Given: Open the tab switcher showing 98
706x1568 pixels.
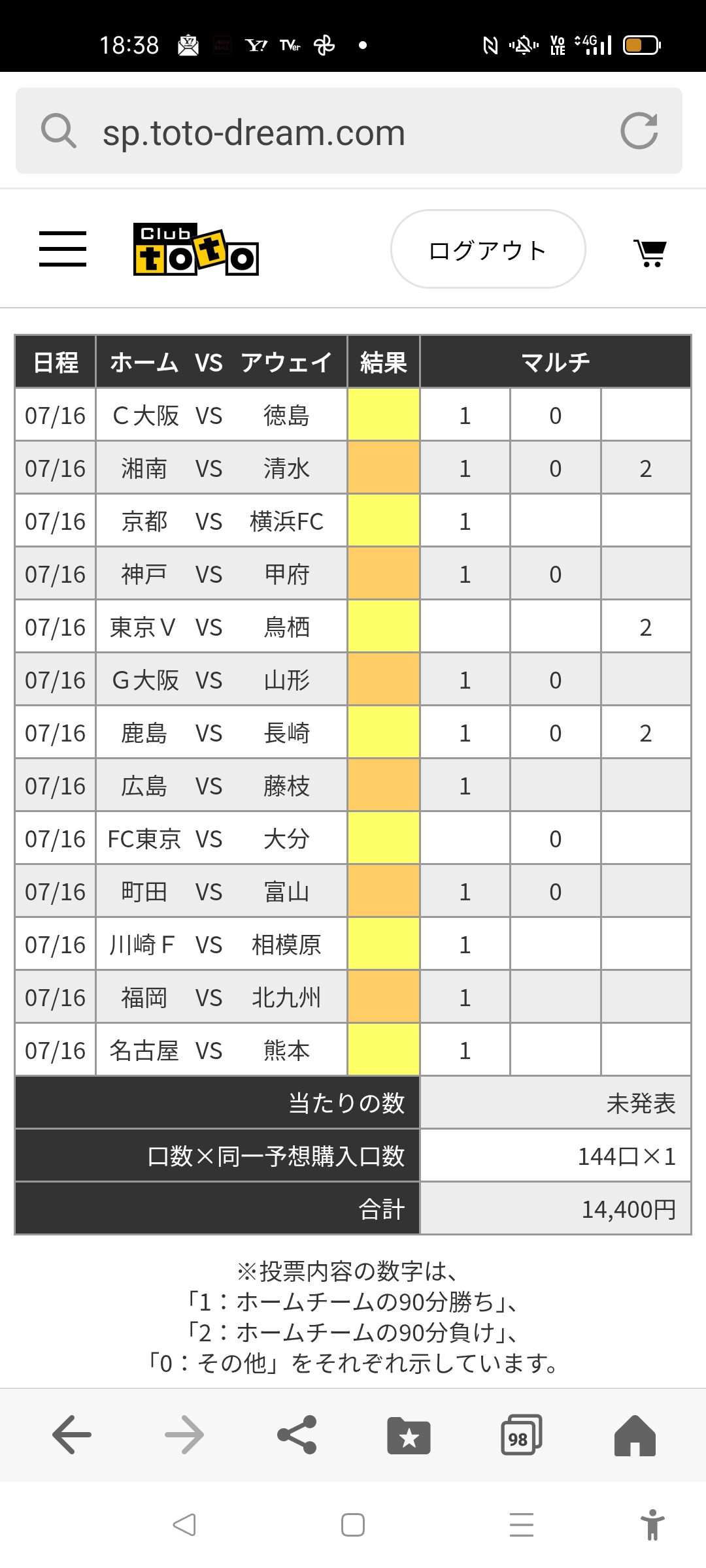Looking at the screenshot, I should point(522,1435).
